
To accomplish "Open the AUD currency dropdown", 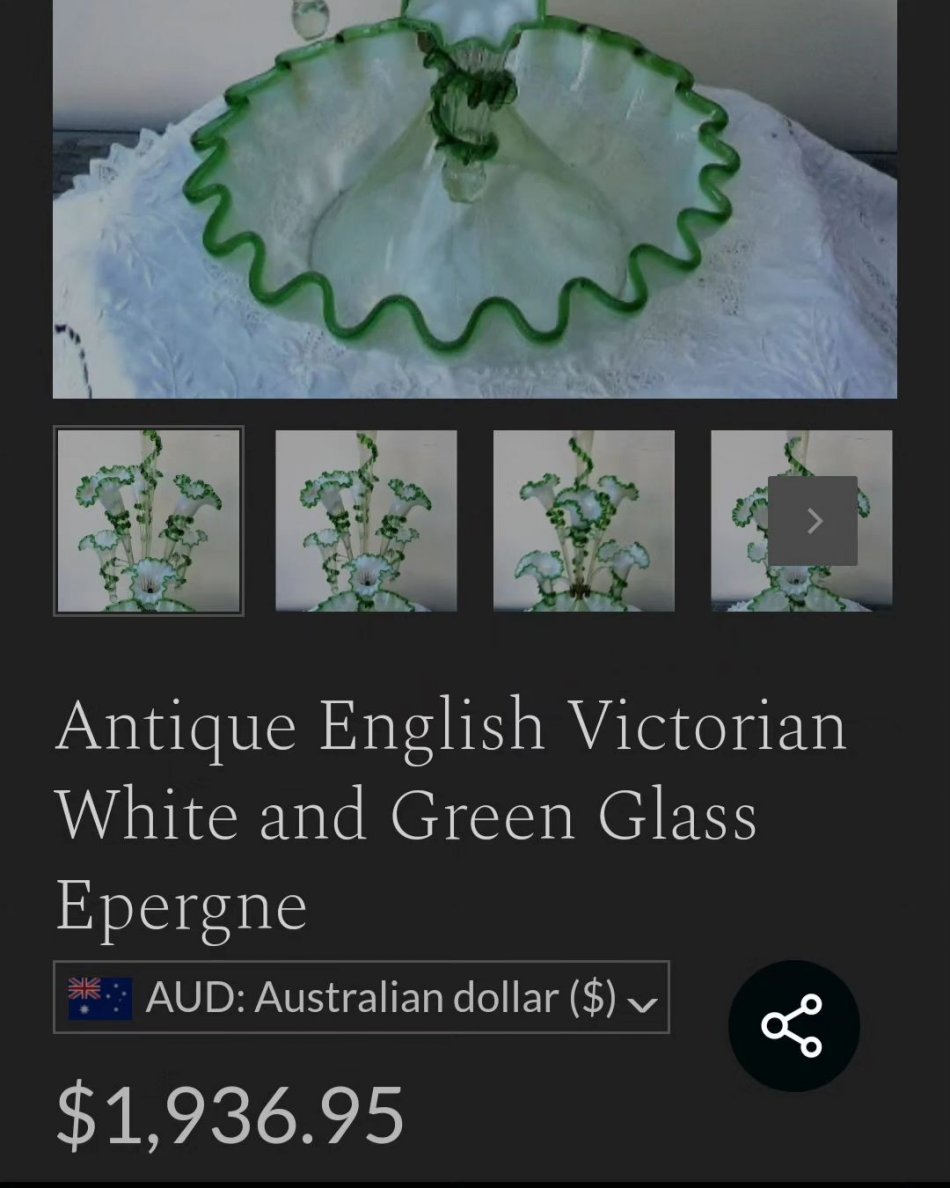I will (x=361, y=997).
